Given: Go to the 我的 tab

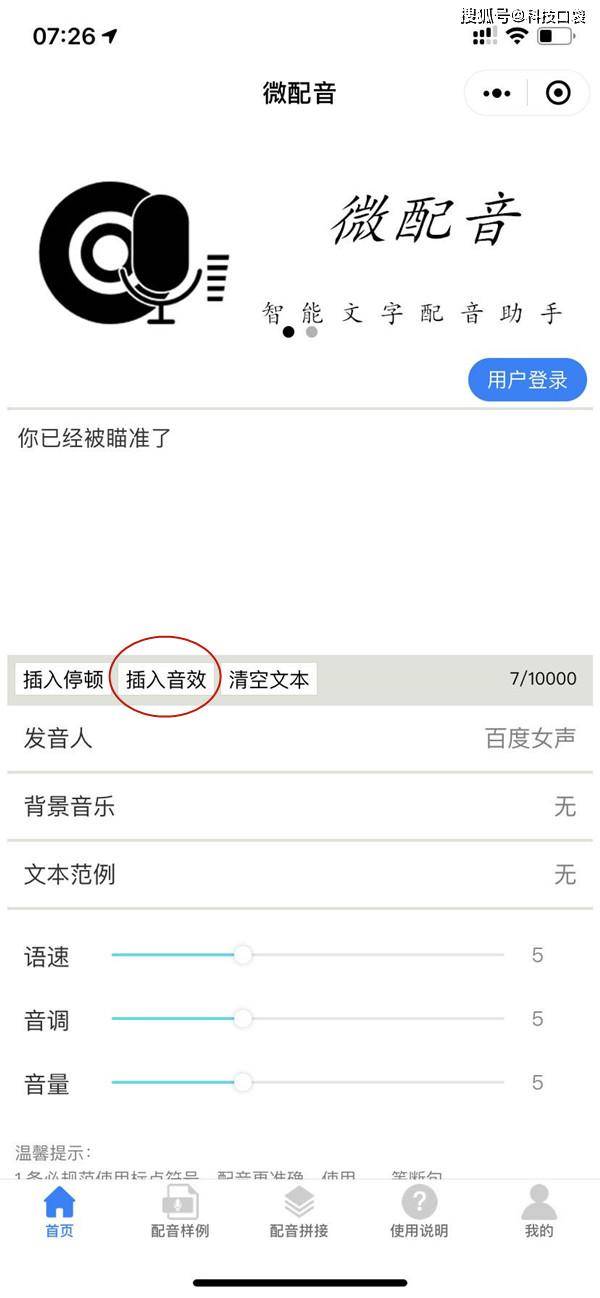Looking at the screenshot, I should click(x=539, y=1212).
